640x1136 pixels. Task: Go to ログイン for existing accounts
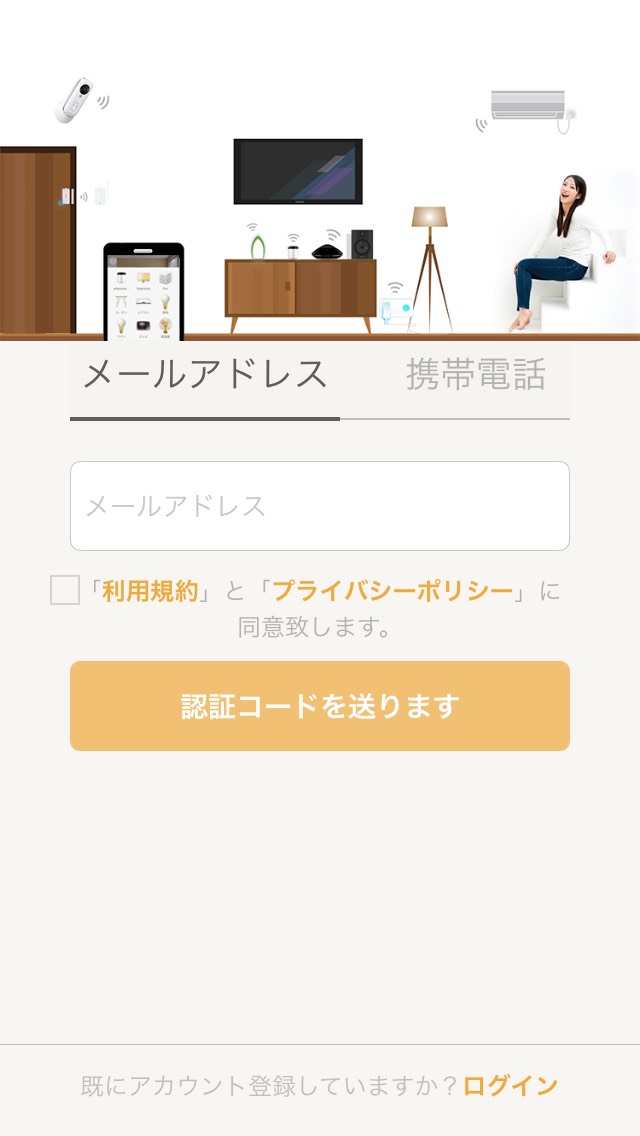(510, 1086)
